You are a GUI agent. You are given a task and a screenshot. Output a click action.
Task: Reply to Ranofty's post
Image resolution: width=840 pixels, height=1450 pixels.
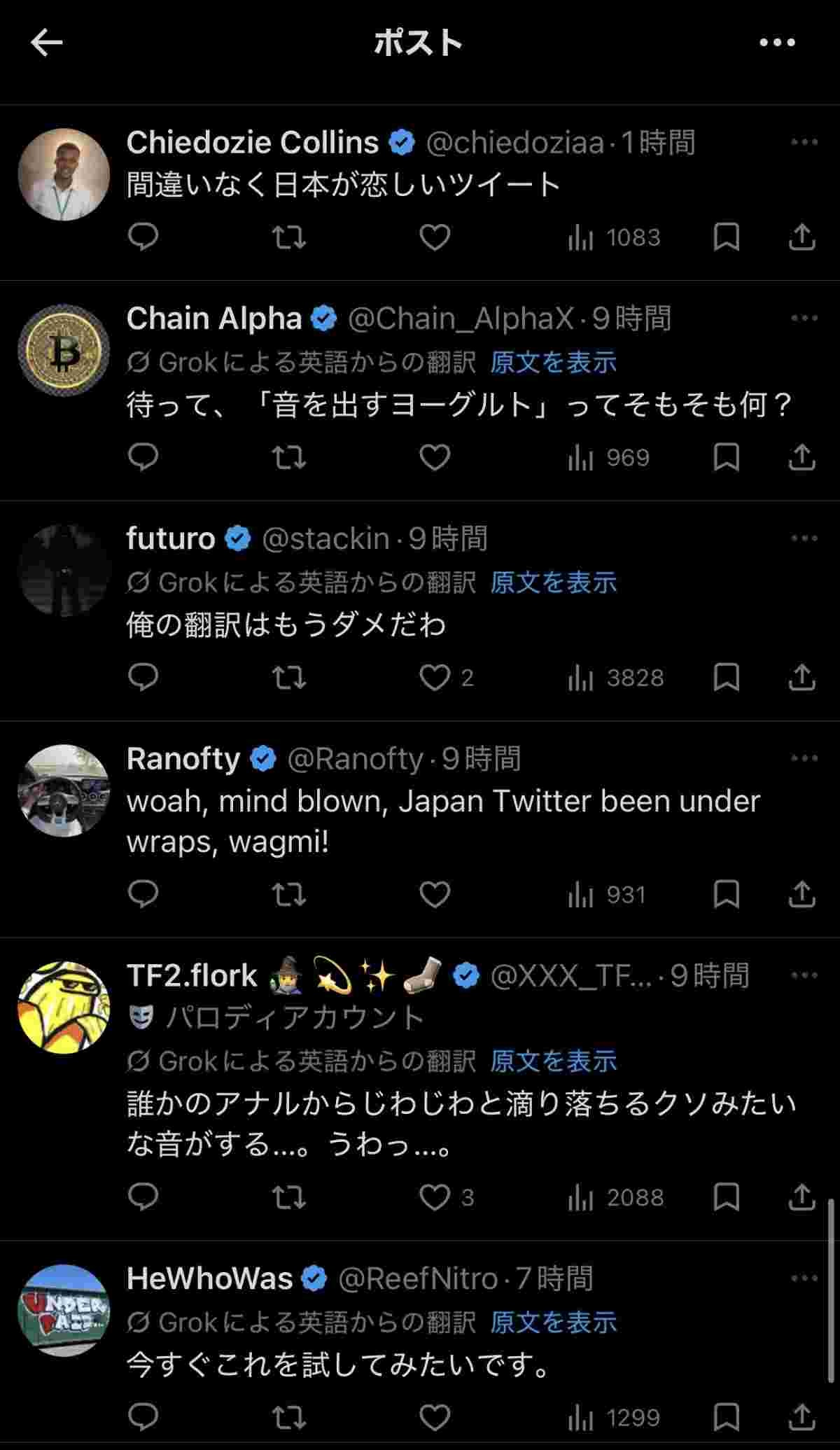point(143,894)
